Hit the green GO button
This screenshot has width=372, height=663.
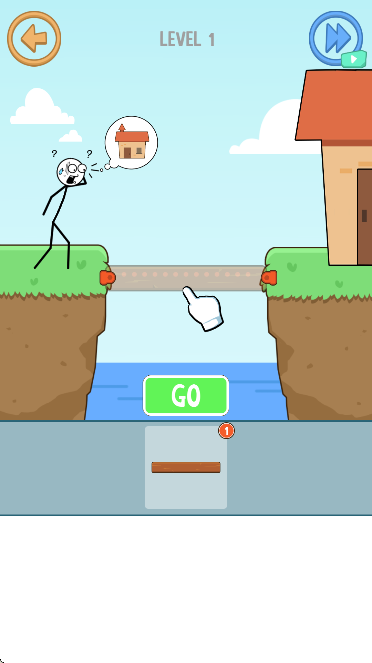click(186, 395)
